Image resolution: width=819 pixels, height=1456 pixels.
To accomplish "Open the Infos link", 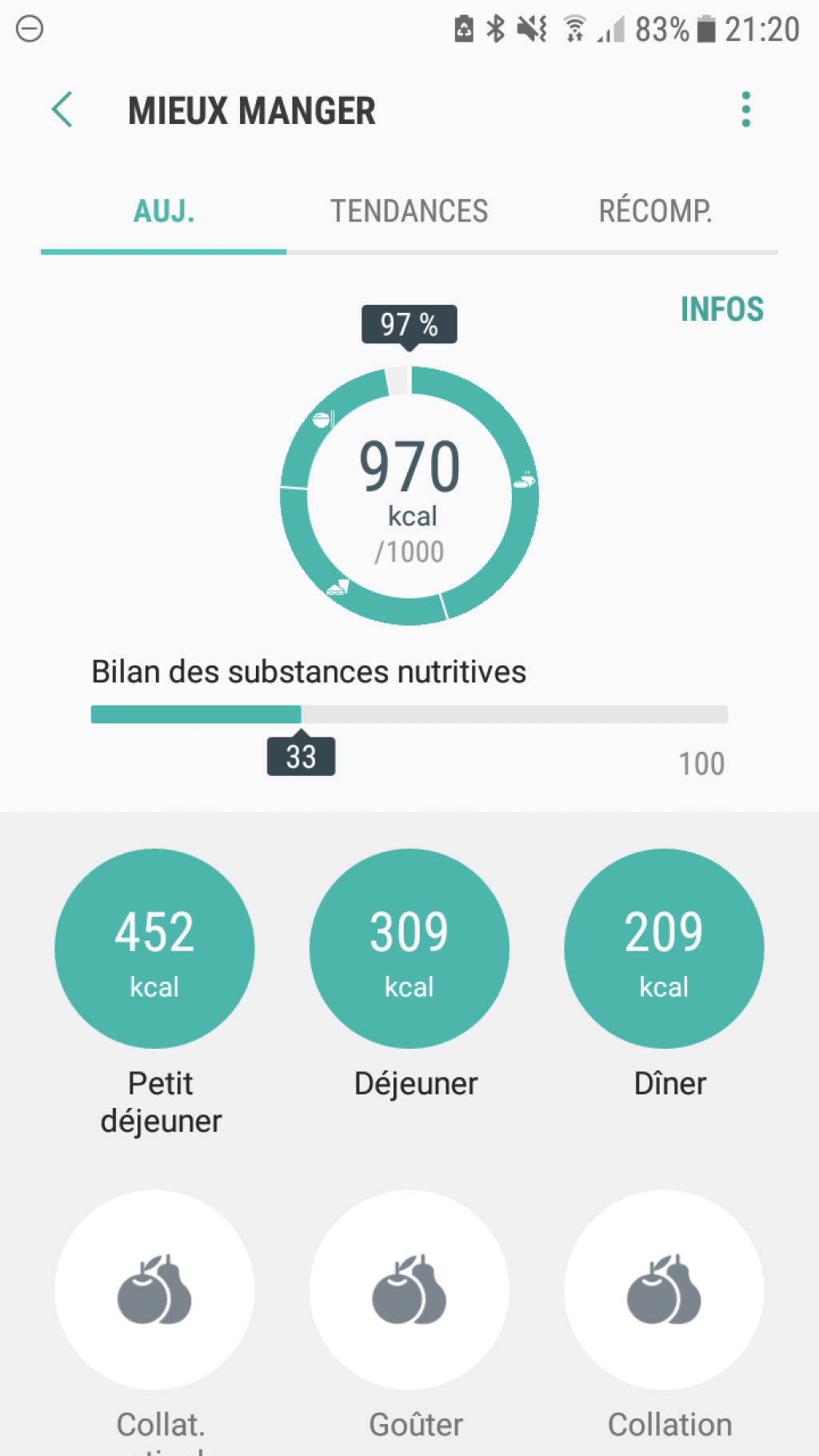I will 722,310.
